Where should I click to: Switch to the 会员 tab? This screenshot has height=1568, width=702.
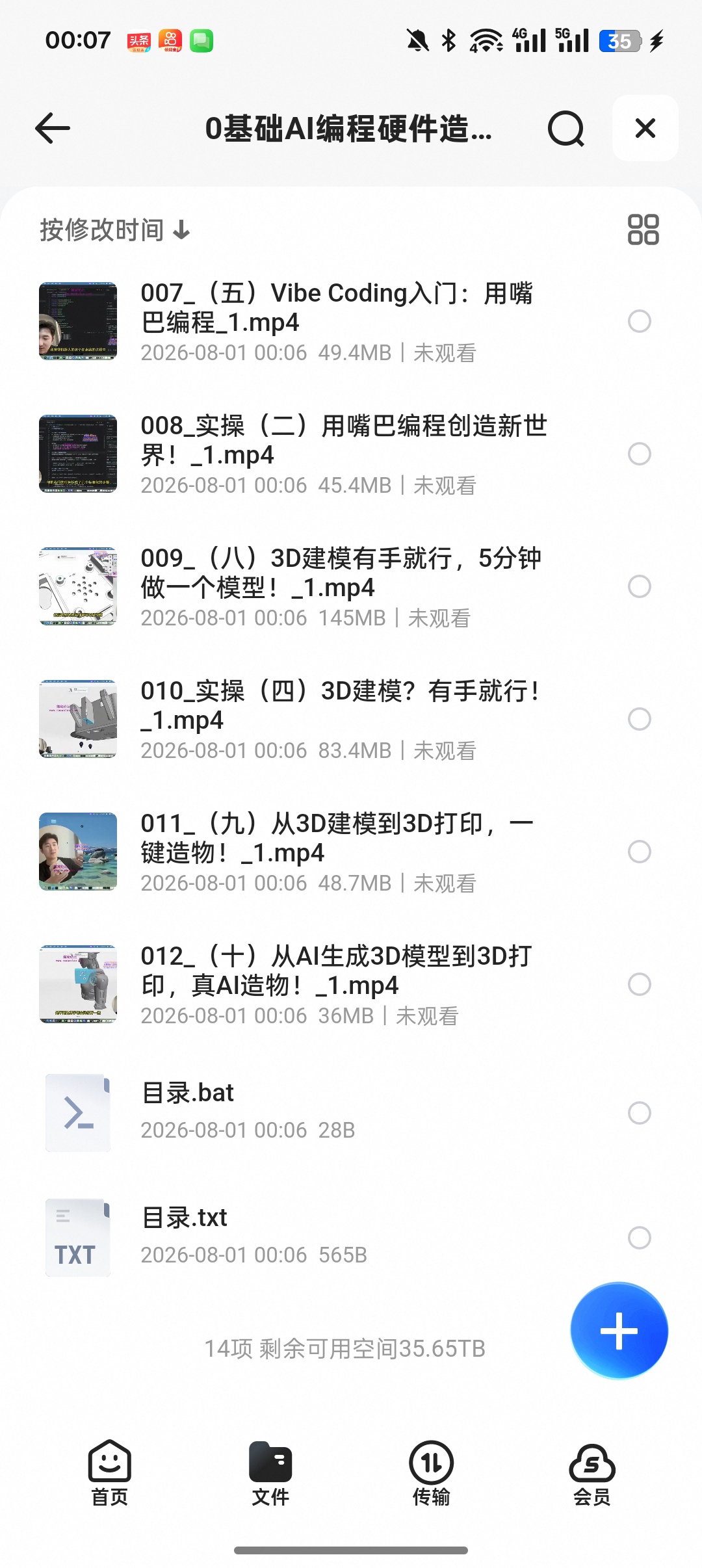pos(592,1472)
